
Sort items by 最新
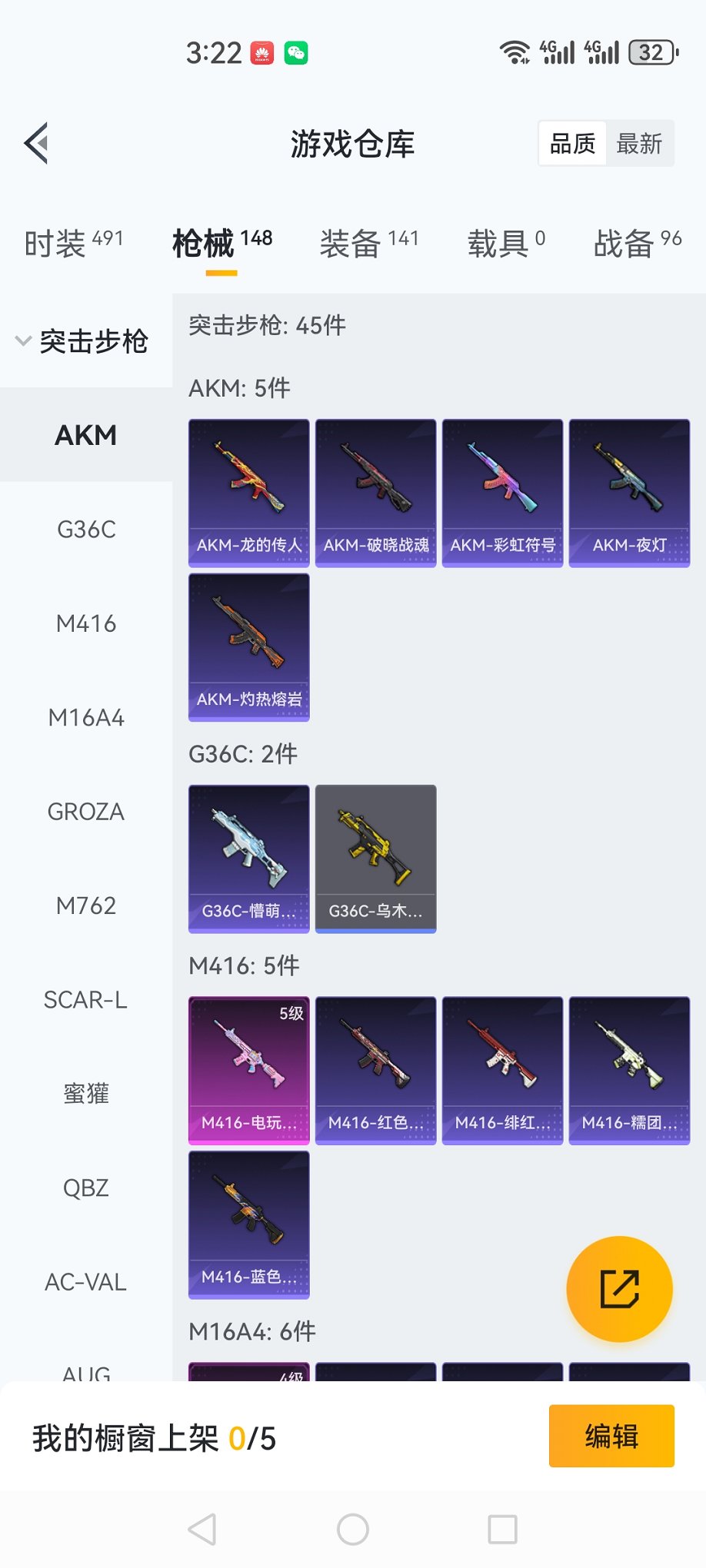tap(639, 144)
